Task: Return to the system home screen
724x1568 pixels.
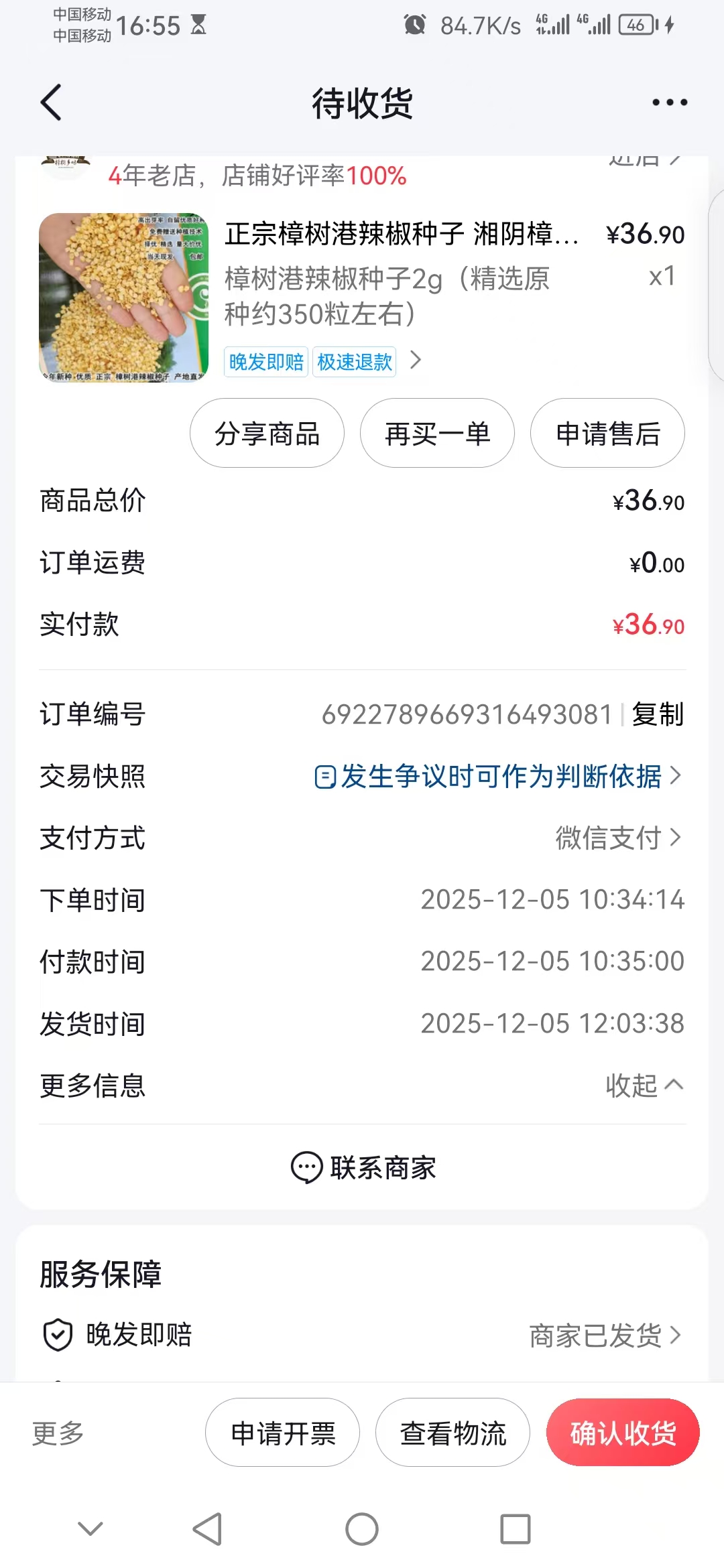Action: click(x=362, y=1529)
